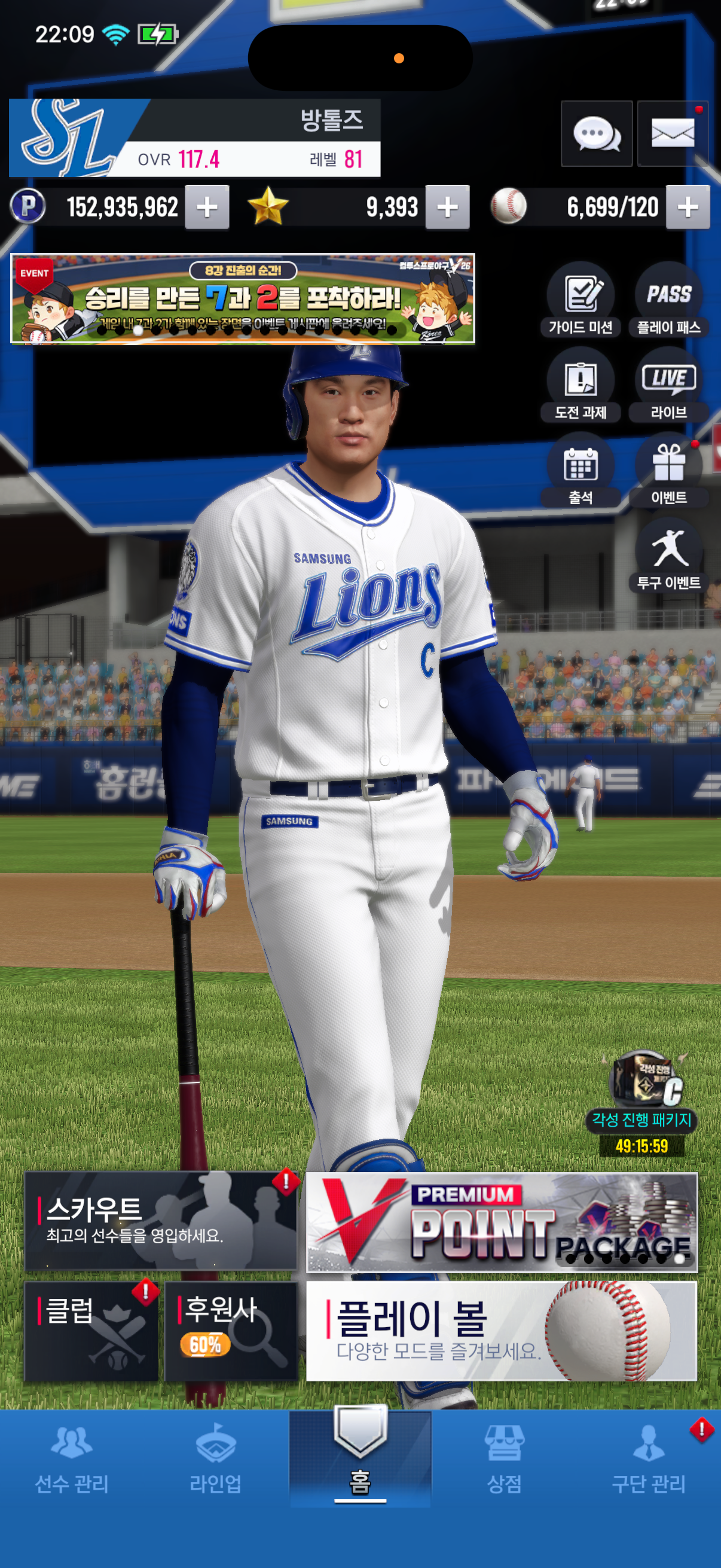721x1568 pixels.
Task: Switch to the 라인업 tab
Action: pos(215,1461)
